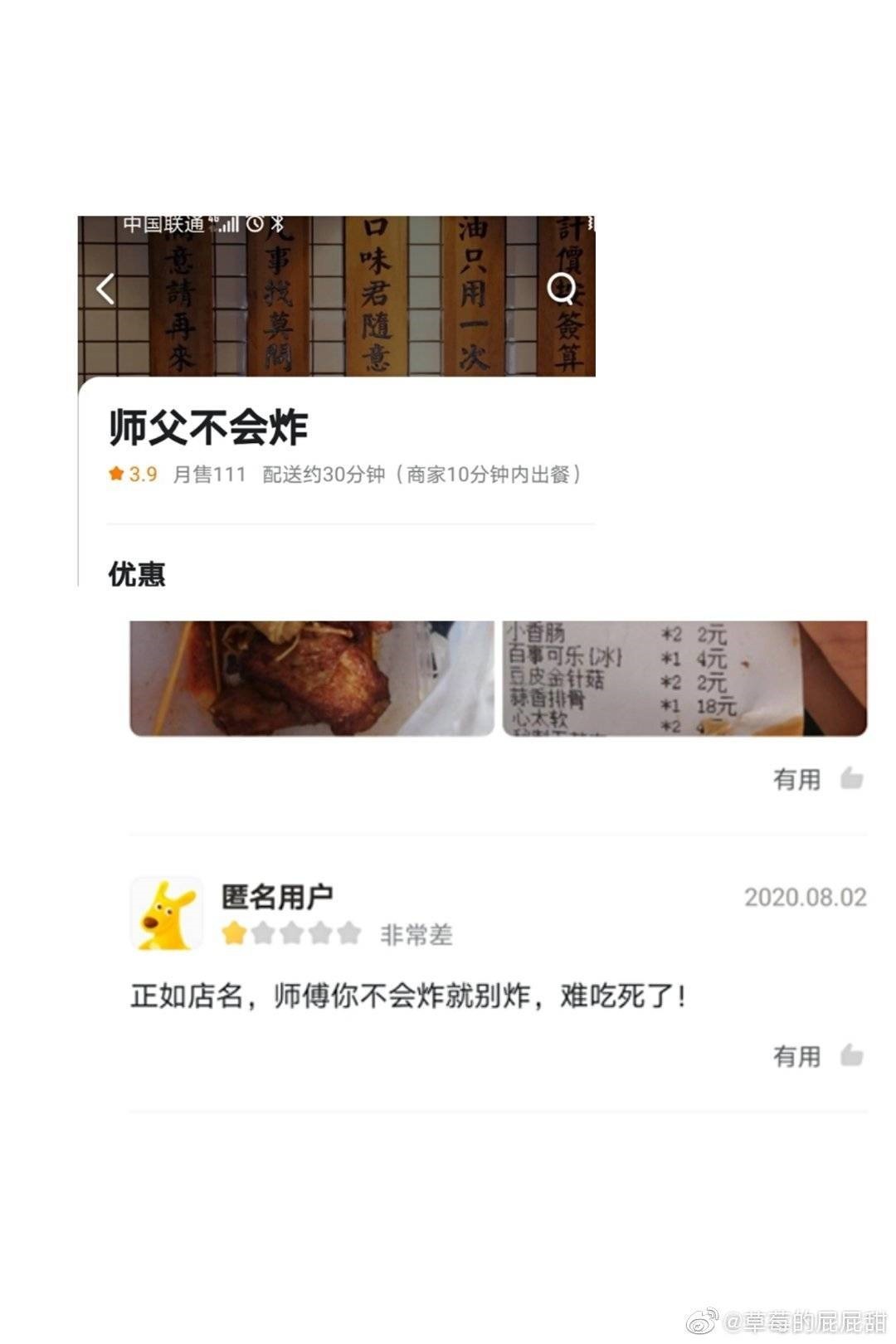The height and width of the screenshot is (1344, 896).
Task: Tap the orange star beside the 3.9 rating
Action: tap(116, 475)
